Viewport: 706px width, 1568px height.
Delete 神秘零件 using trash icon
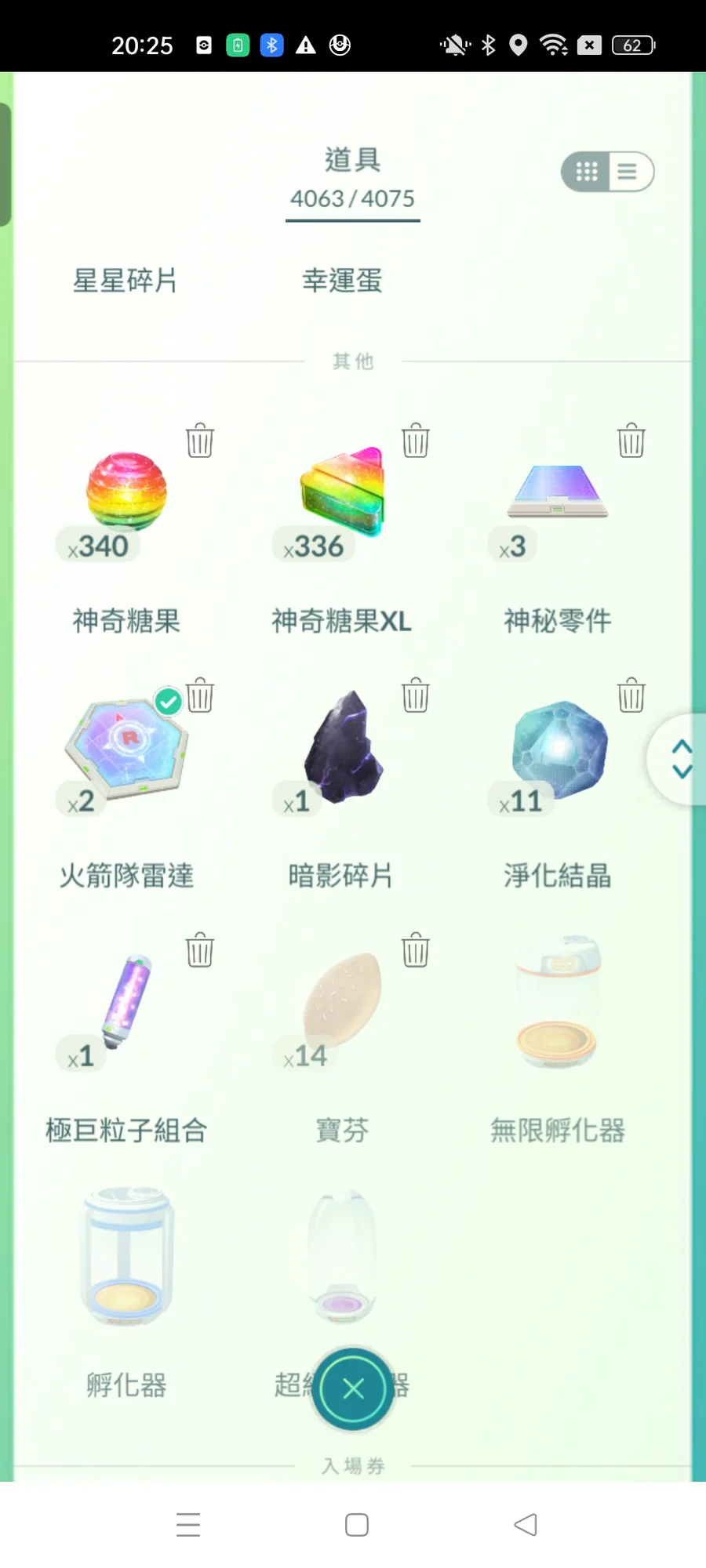pyautogui.click(x=631, y=441)
